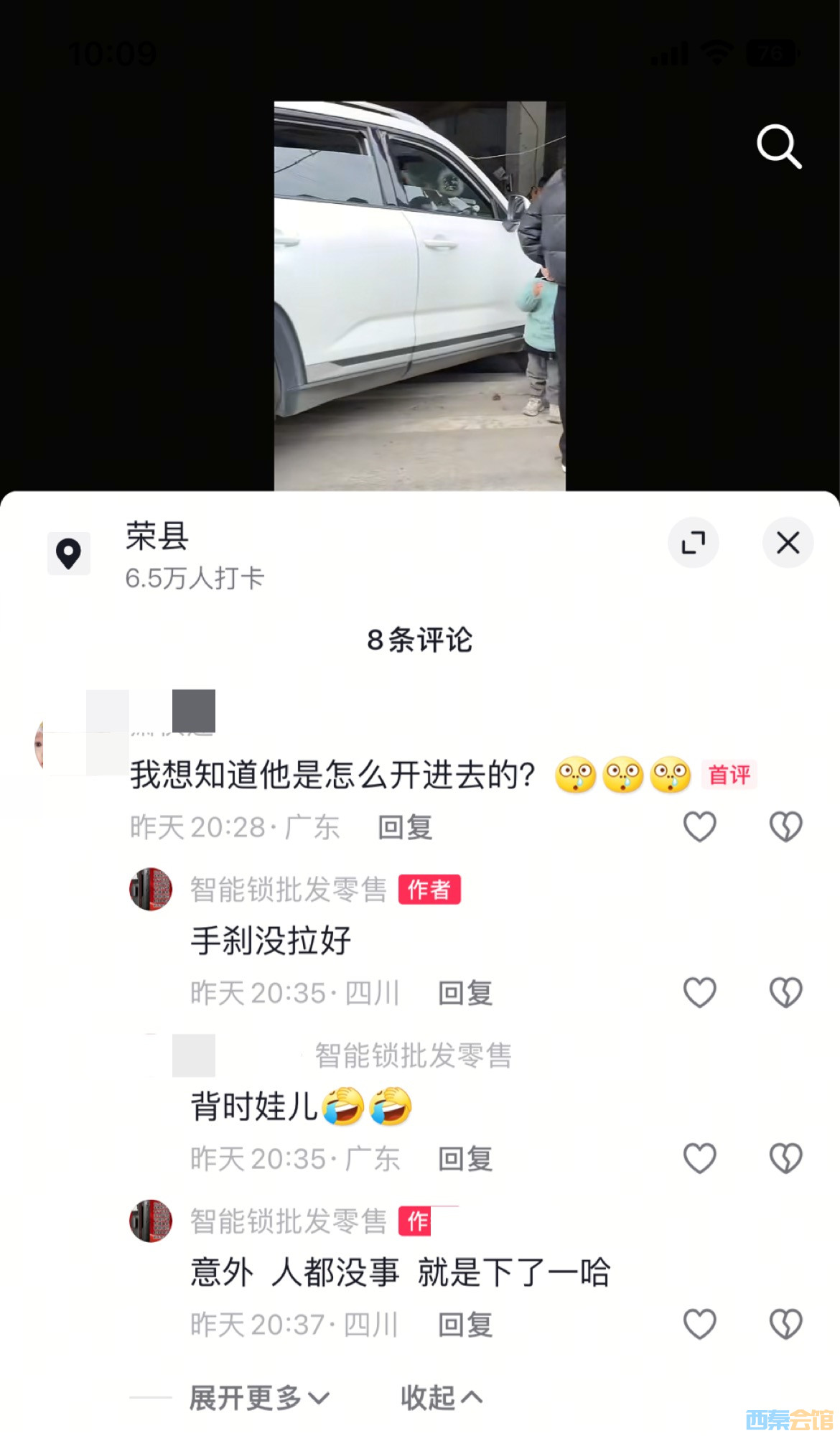This screenshot has height=1436, width=840.
Task: Like the 我想知道他是怎么开进去的 comment
Action: pos(699,826)
